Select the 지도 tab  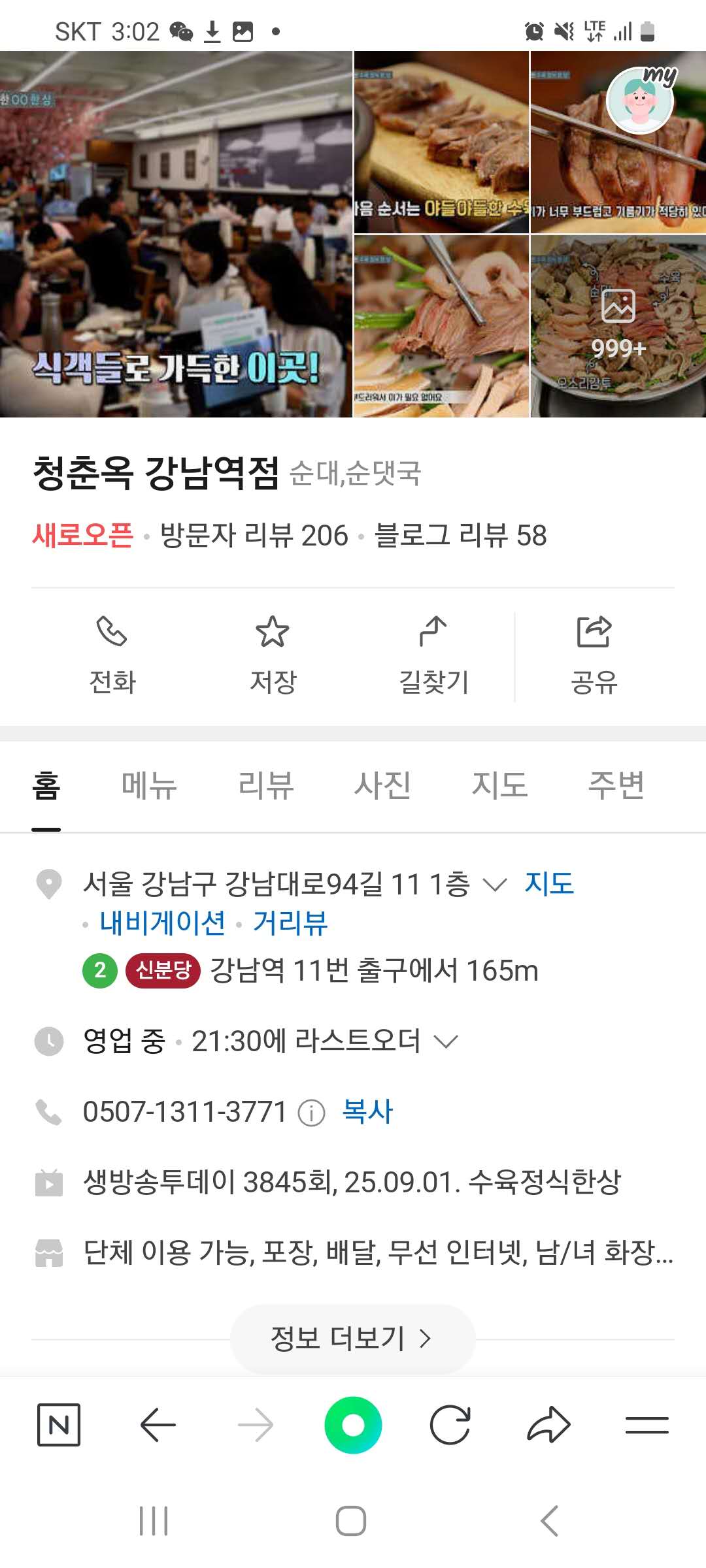(499, 786)
